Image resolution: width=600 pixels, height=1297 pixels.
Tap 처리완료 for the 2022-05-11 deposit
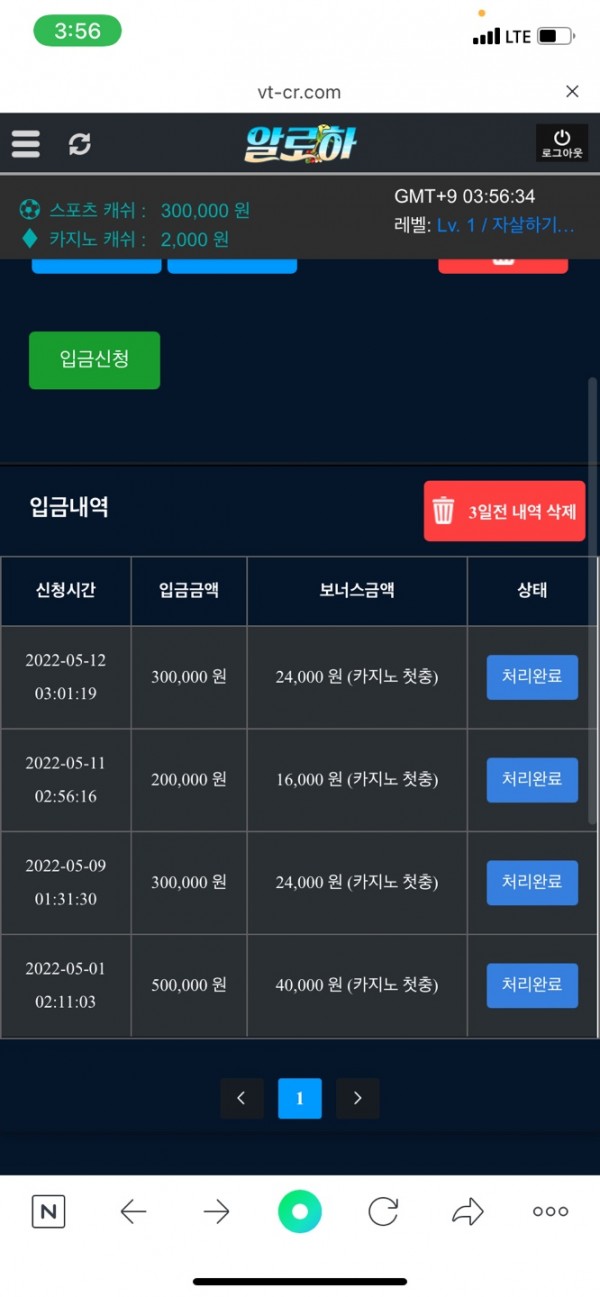(x=532, y=780)
